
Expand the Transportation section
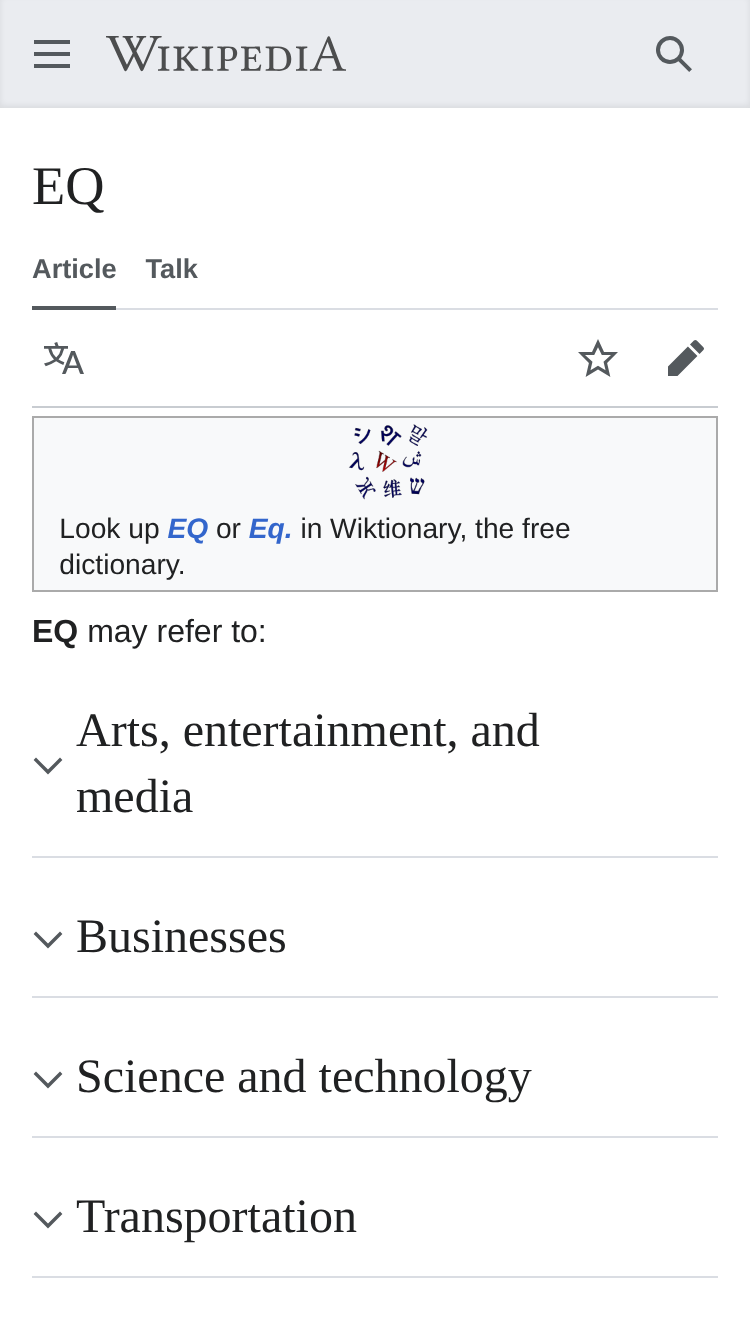click(375, 1217)
